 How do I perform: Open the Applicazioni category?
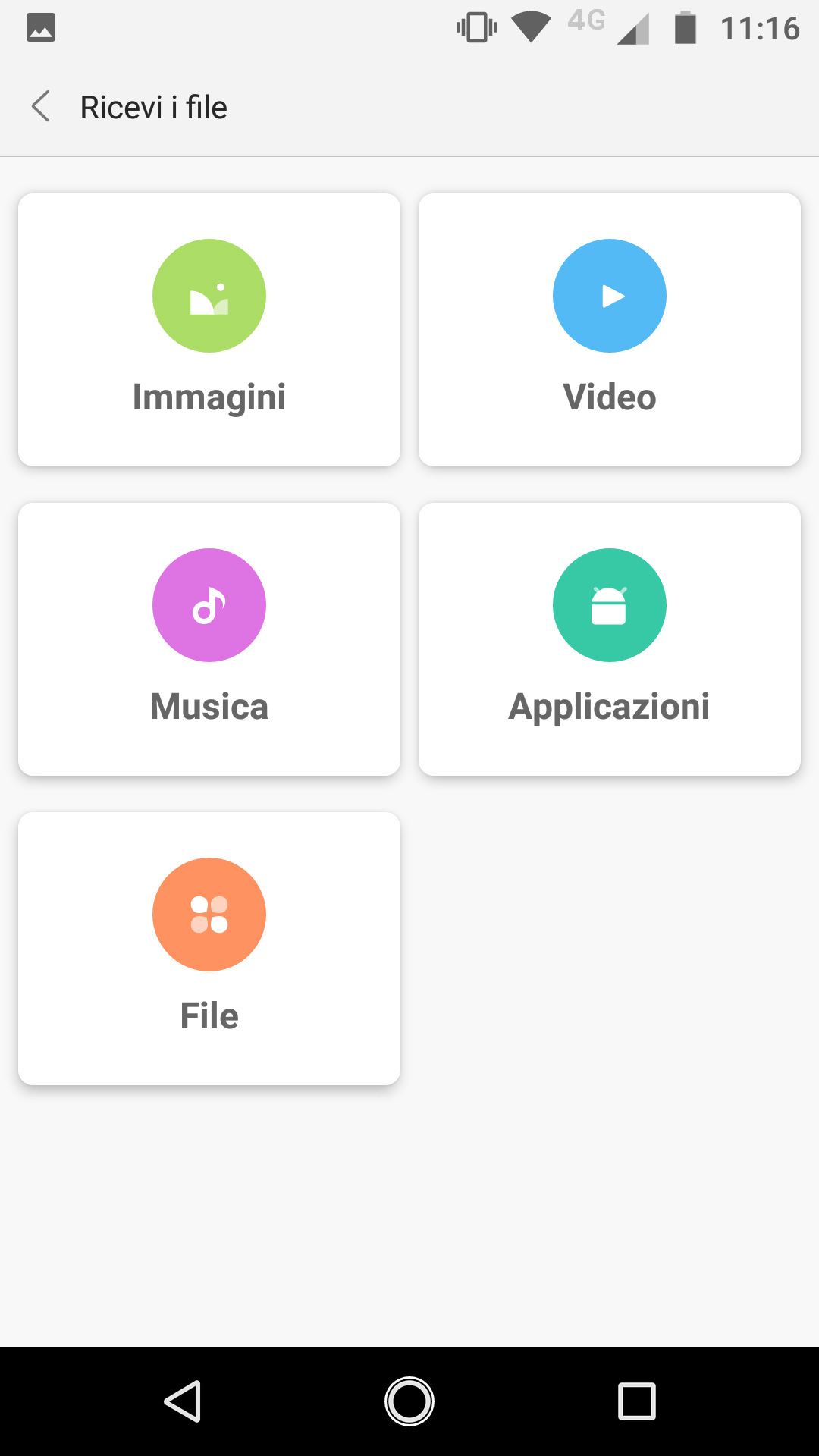pos(610,639)
